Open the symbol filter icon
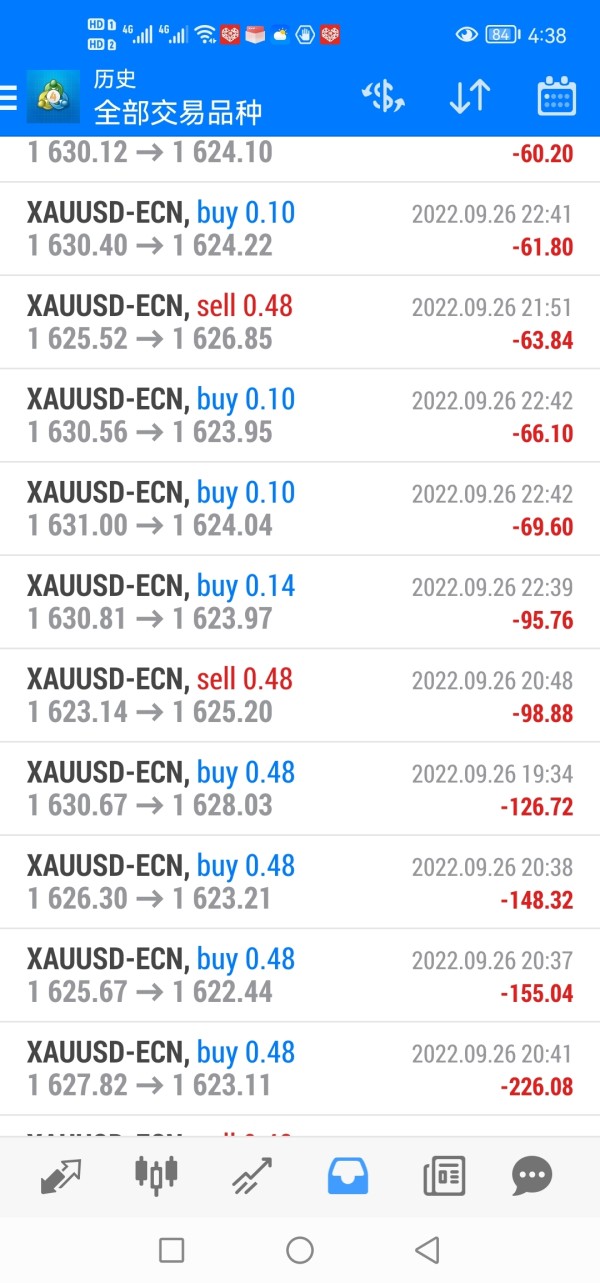The width and height of the screenshot is (600, 1283). (383, 97)
